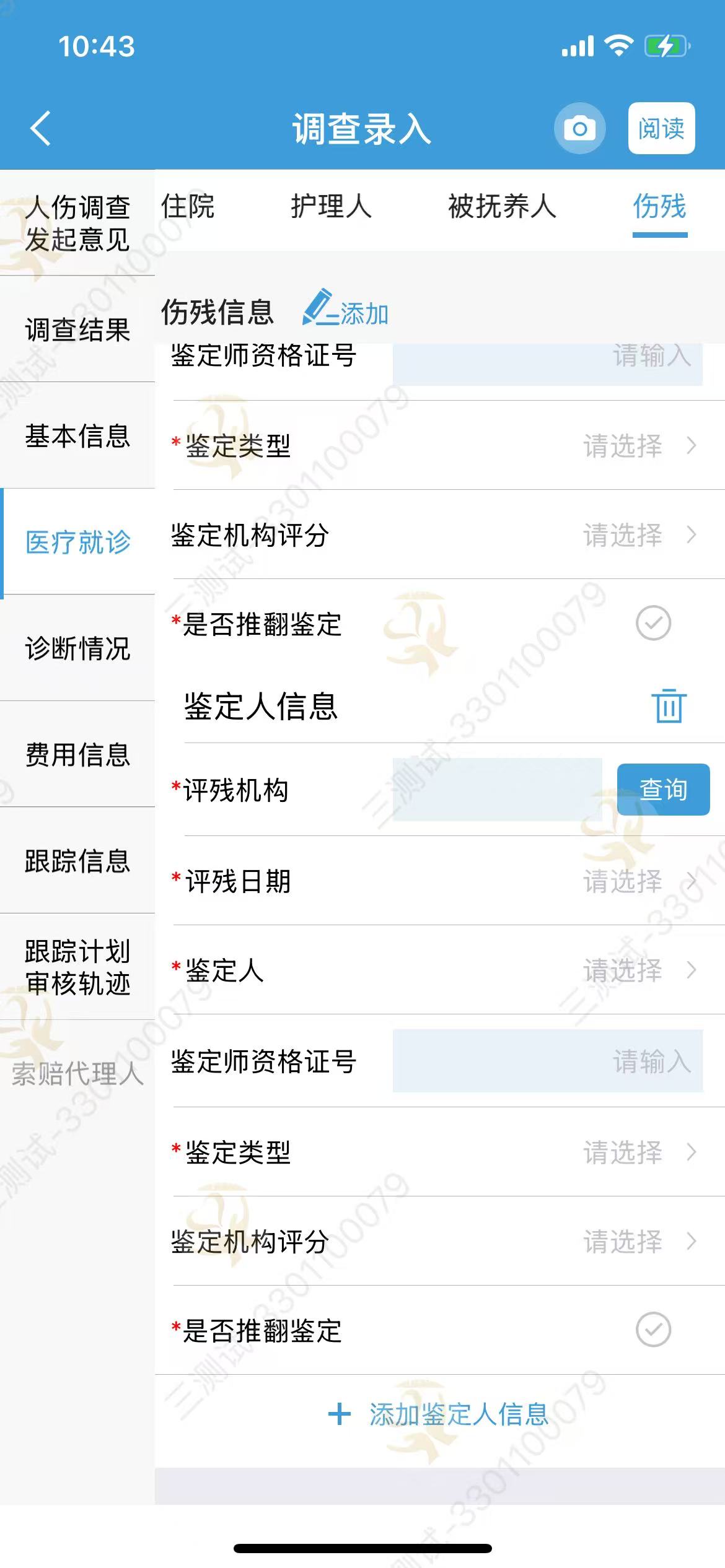Switch to the 被抚养人 tab

[x=502, y=206]
